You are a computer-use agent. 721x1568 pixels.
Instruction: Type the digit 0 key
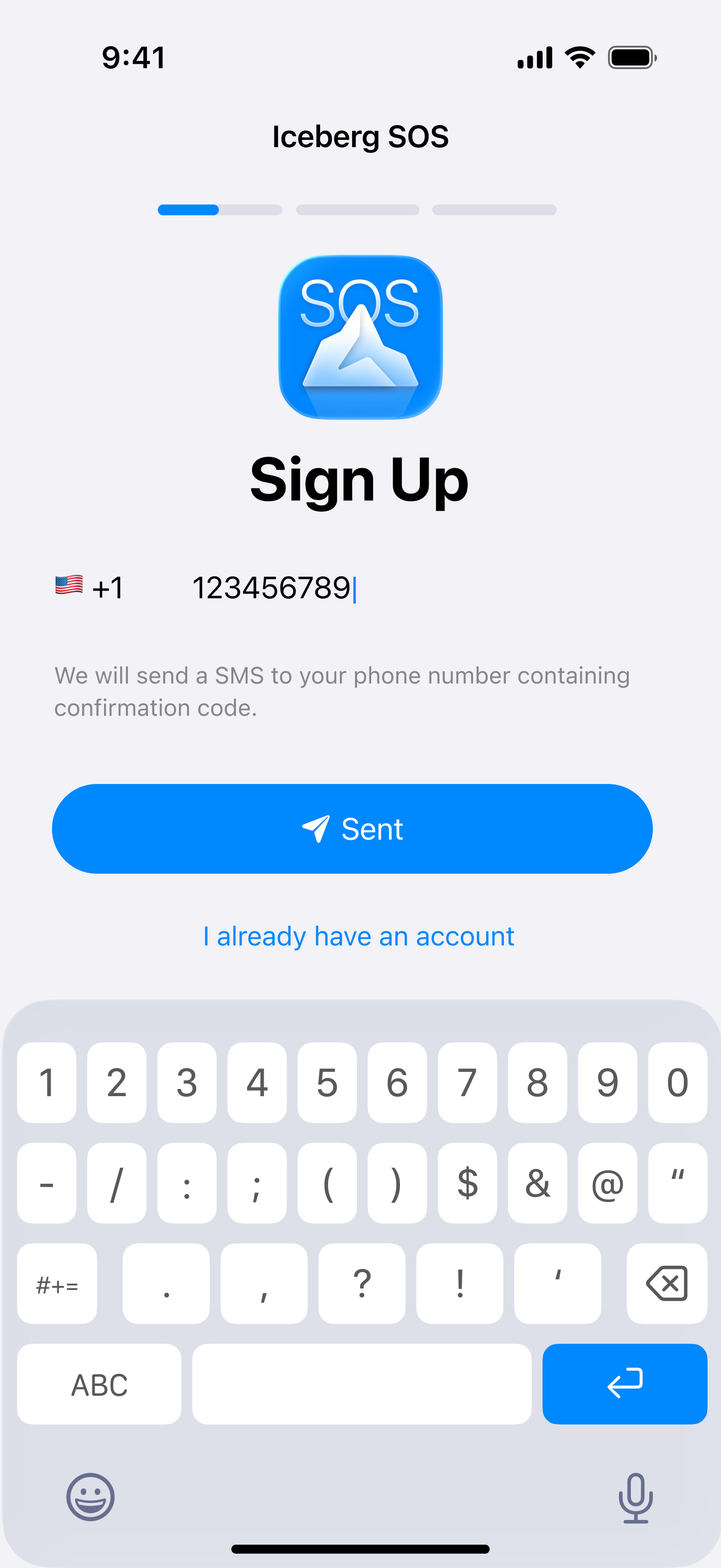(677, 1082)
